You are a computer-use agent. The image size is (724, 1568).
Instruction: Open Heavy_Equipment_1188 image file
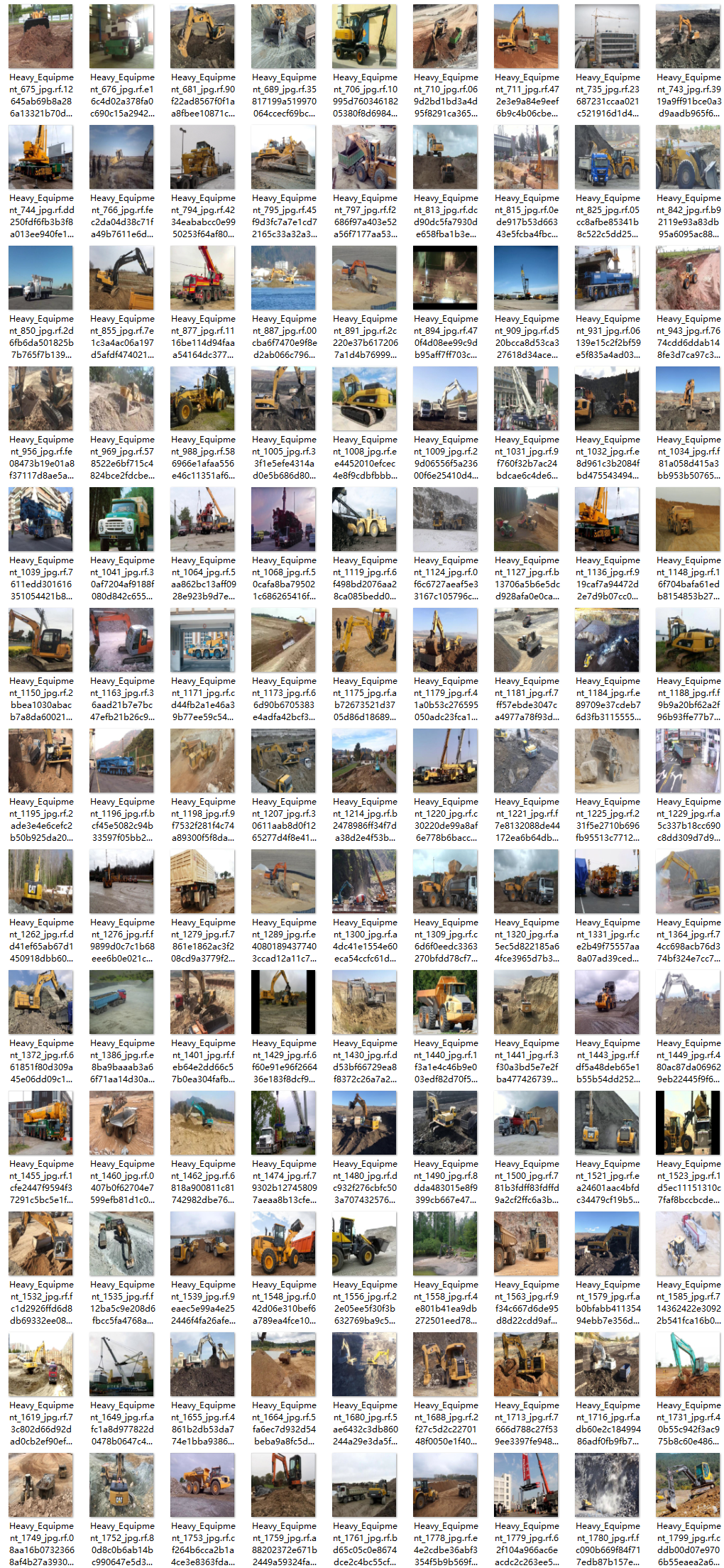click(688, 640)
